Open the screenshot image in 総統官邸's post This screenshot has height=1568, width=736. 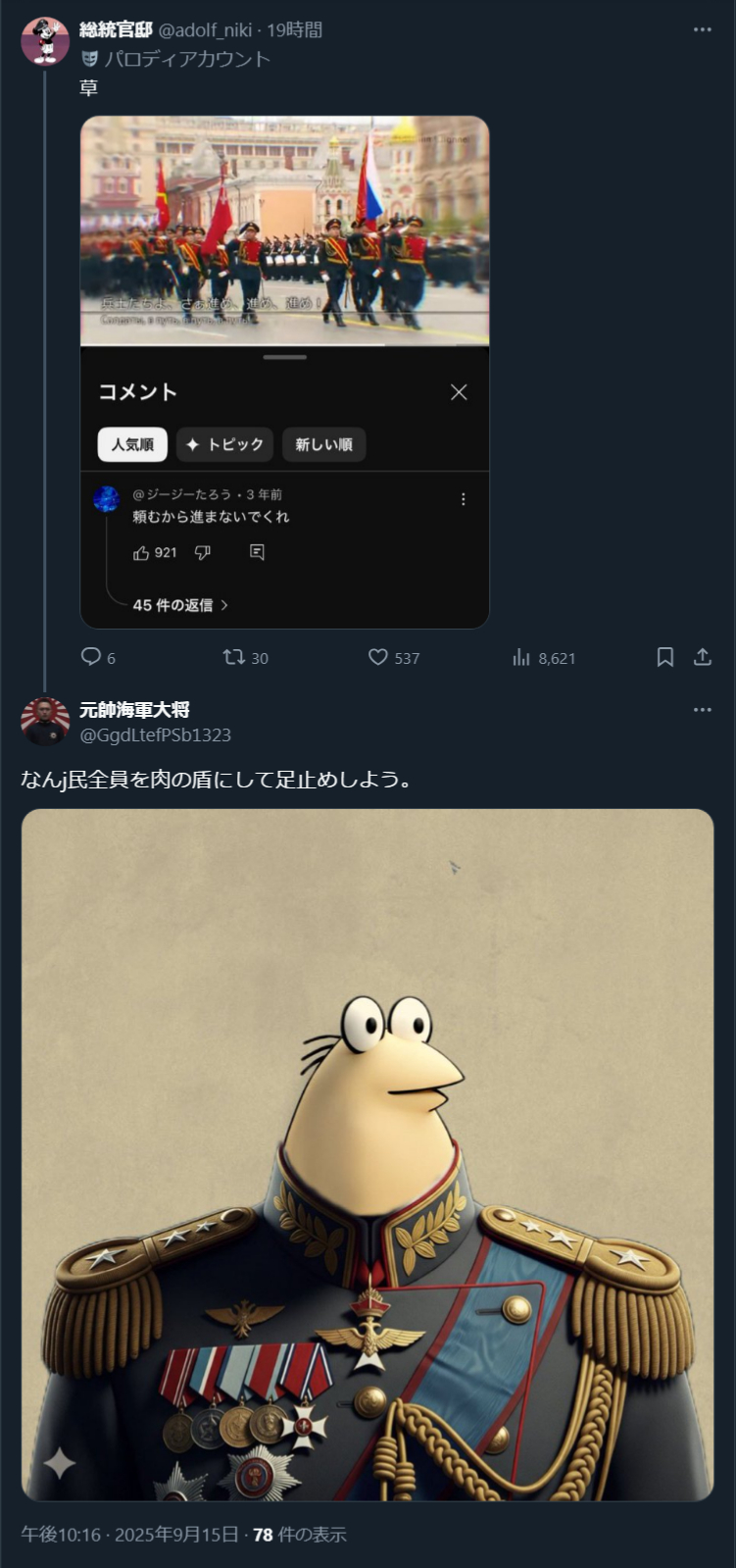[x=284, y=372]
